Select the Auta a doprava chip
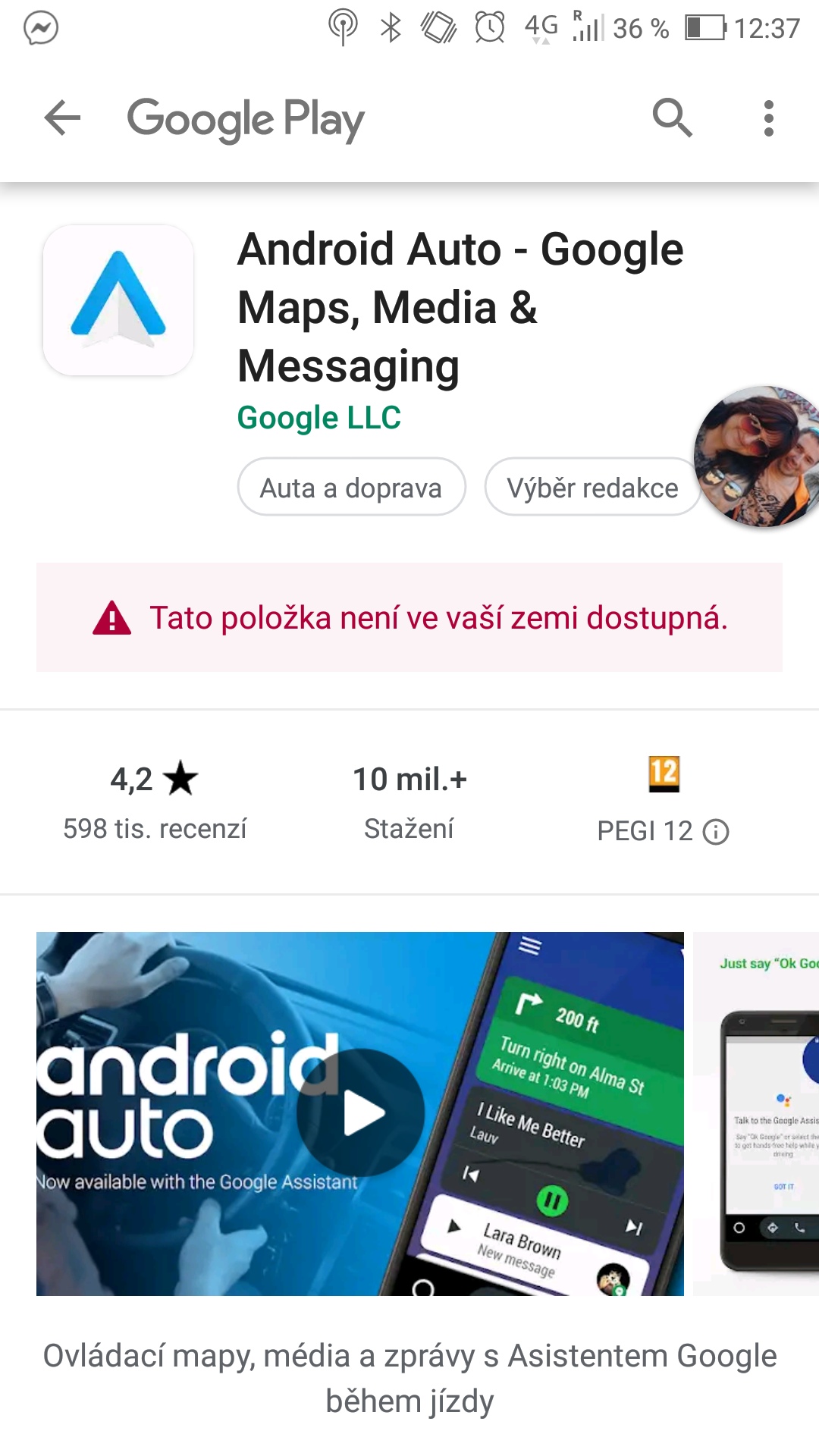819x1456 pixels. click(x=351, y=488)
